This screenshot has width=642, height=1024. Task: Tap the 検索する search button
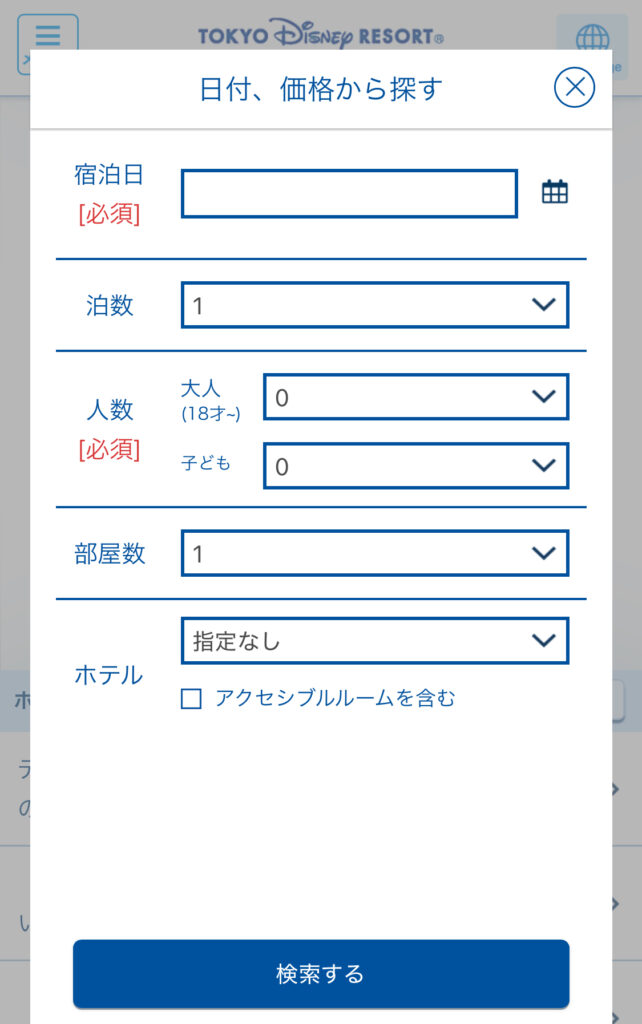320,973
